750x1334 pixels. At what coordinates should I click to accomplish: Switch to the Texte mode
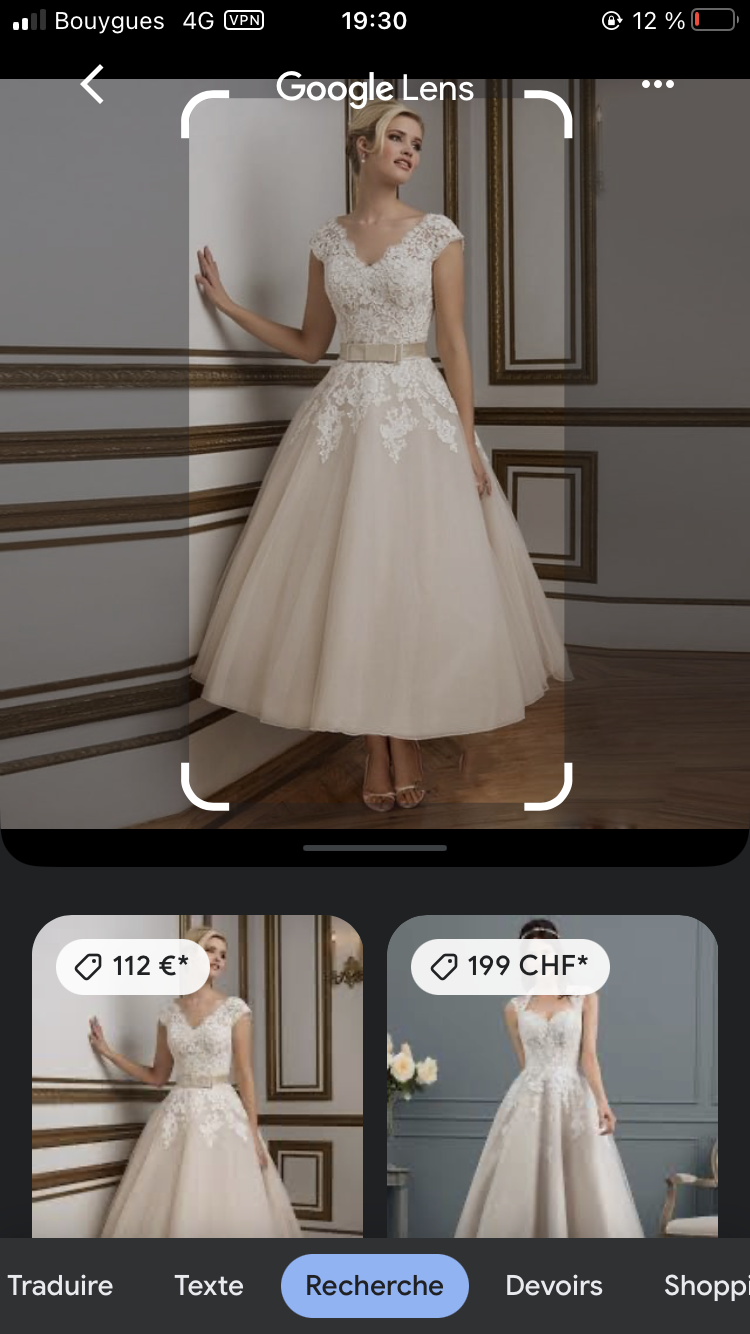coord(209,1285)
